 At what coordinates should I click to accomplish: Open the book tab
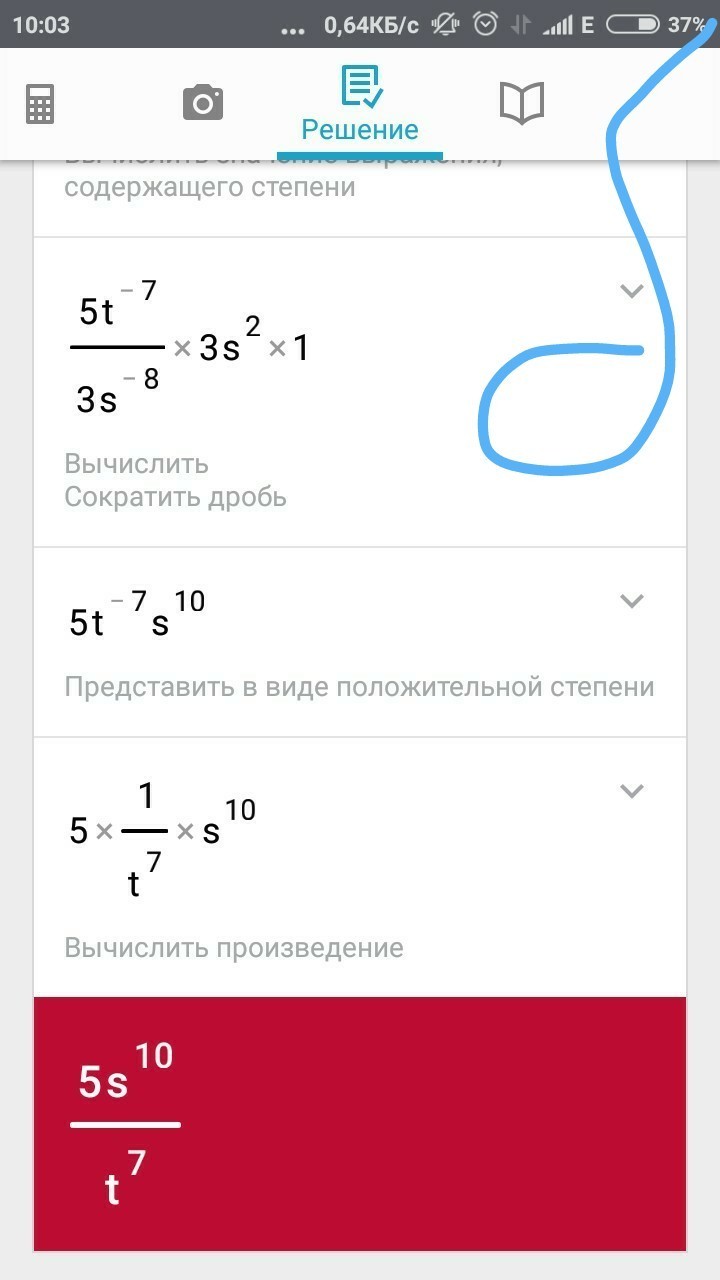(521, 103)
